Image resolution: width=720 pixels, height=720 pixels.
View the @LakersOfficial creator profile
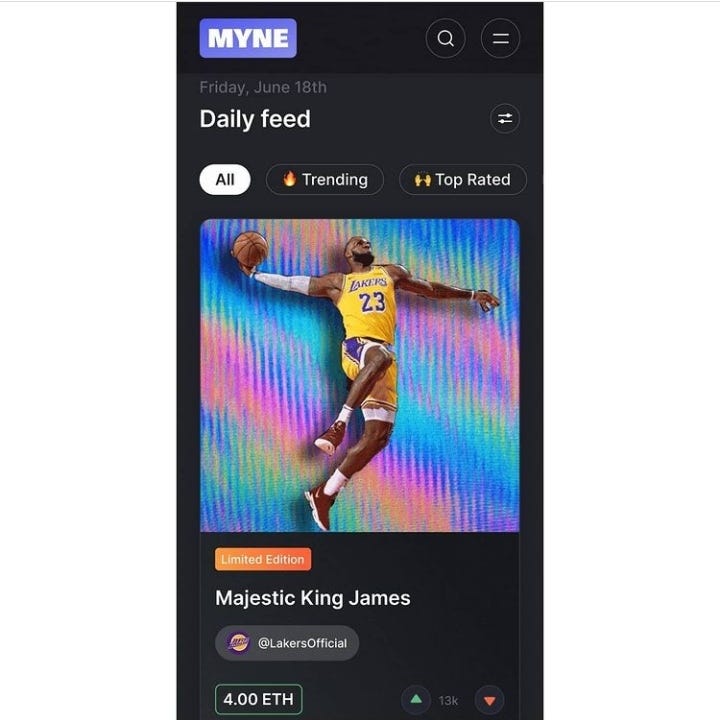(x=287, y=643)
